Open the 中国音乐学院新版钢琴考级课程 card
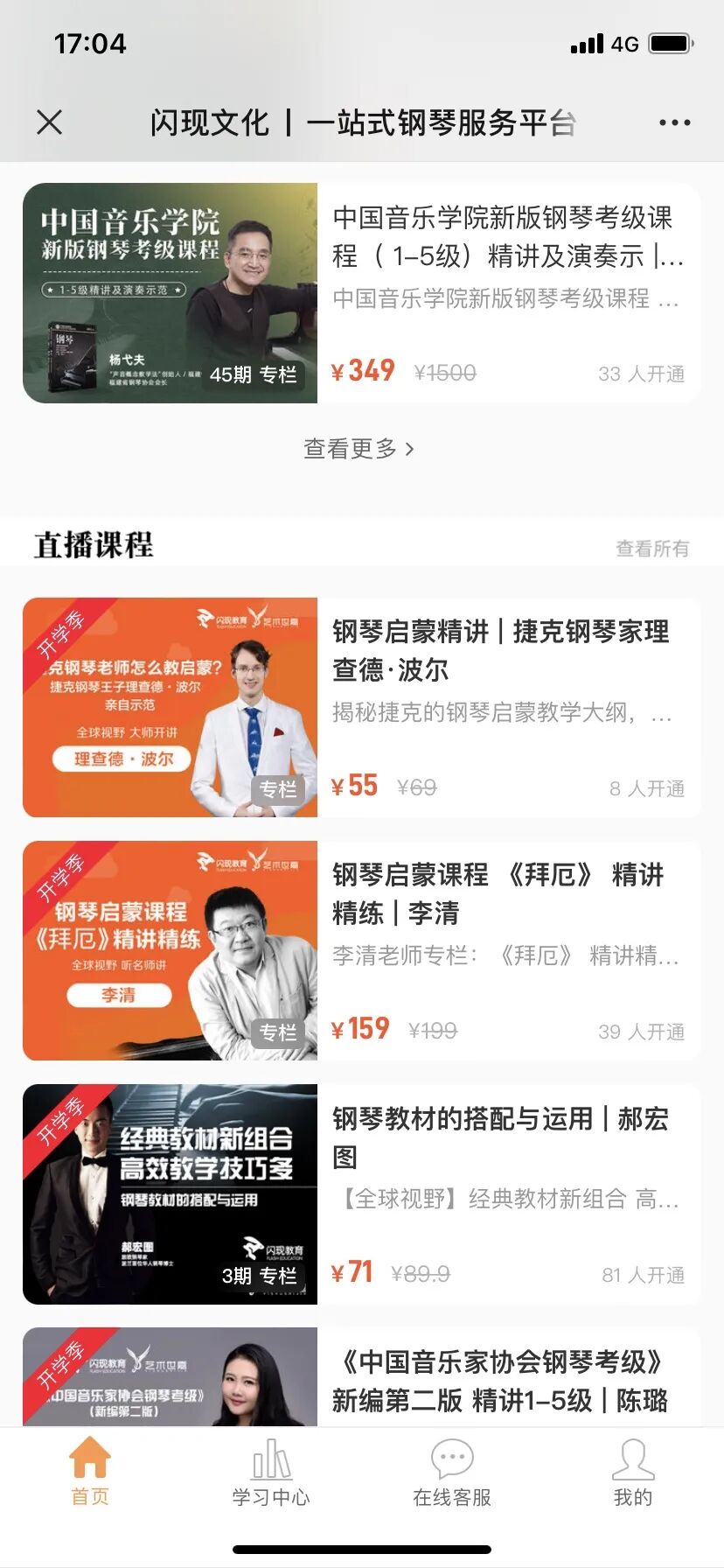This screenshot has height=1568, width=724. 361,293
